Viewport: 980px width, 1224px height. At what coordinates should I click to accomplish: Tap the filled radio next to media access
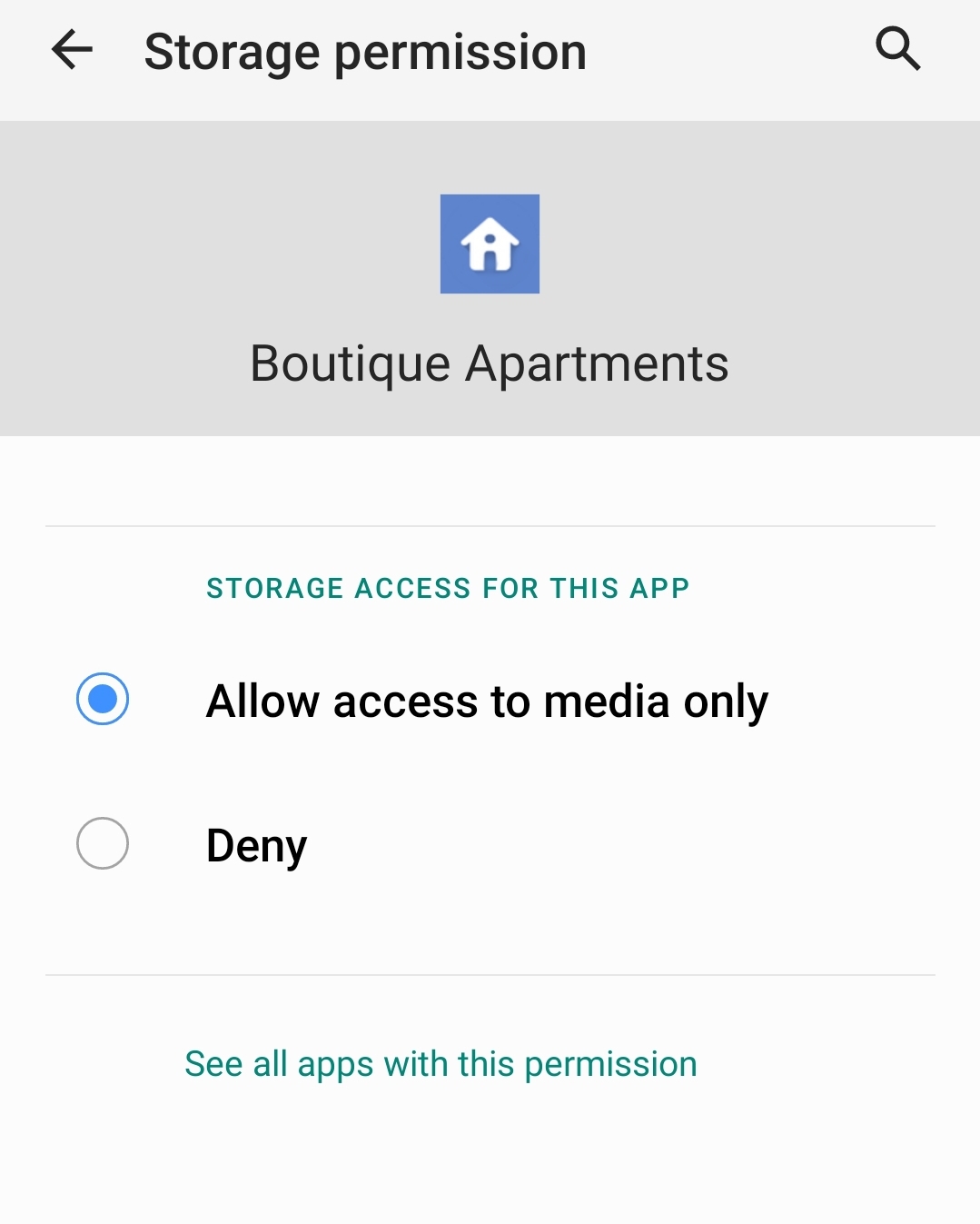coord(103,701)
